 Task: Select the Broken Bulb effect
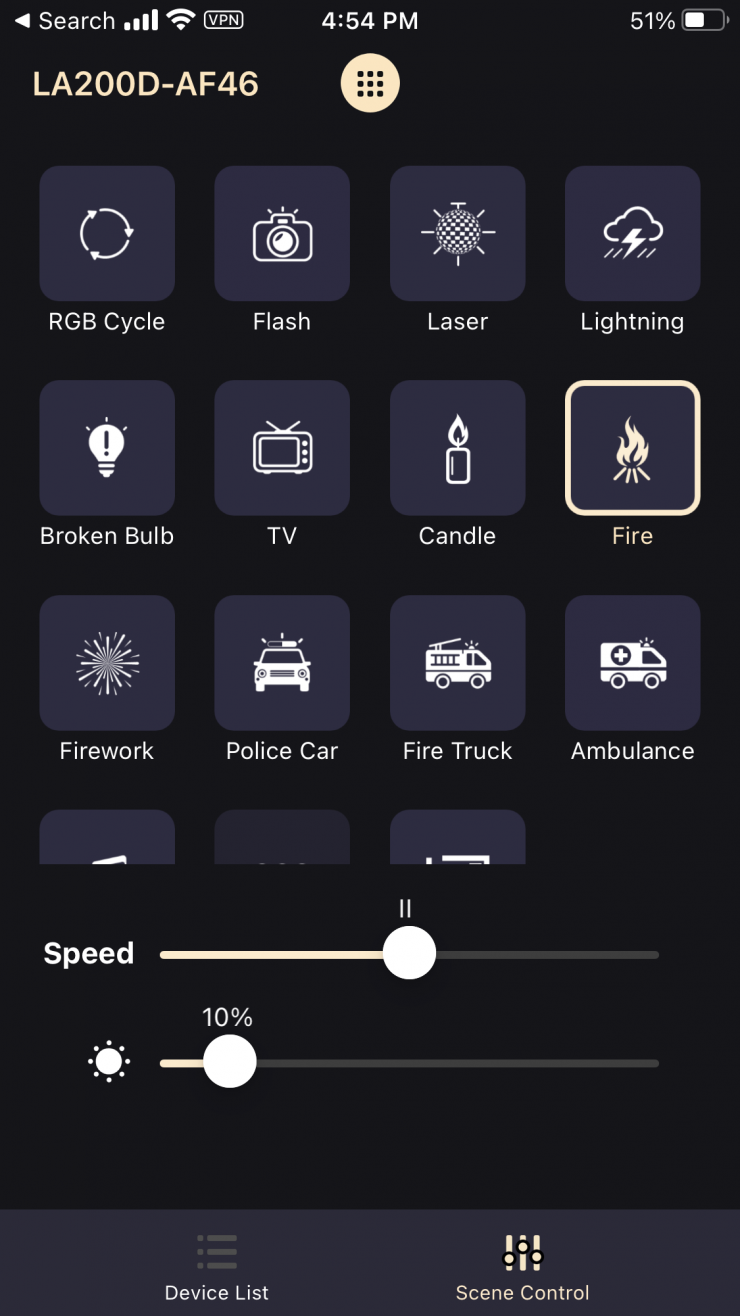coord(107,448)
